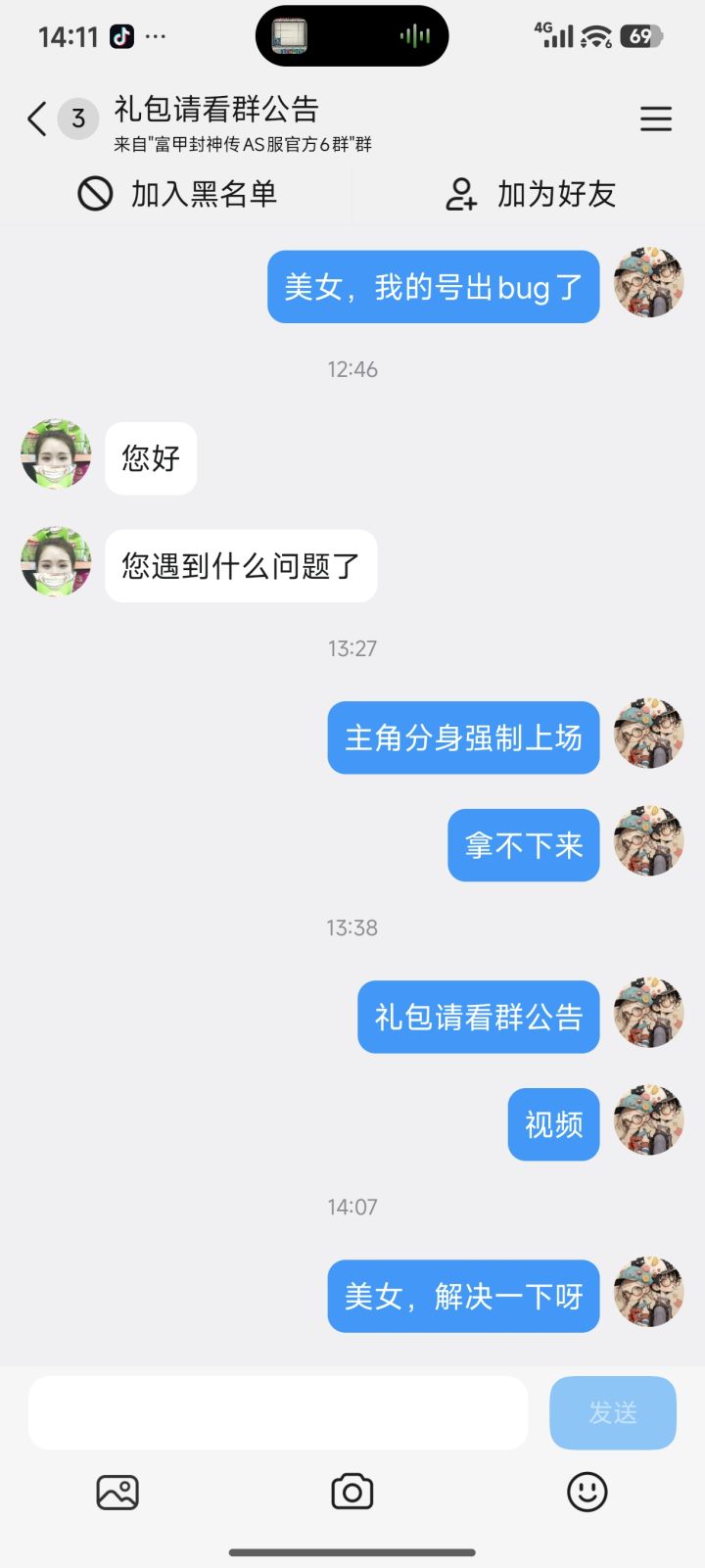The image size is (705, 1568).
Task: Open the emoji selector
Action: coord(587,1491)
